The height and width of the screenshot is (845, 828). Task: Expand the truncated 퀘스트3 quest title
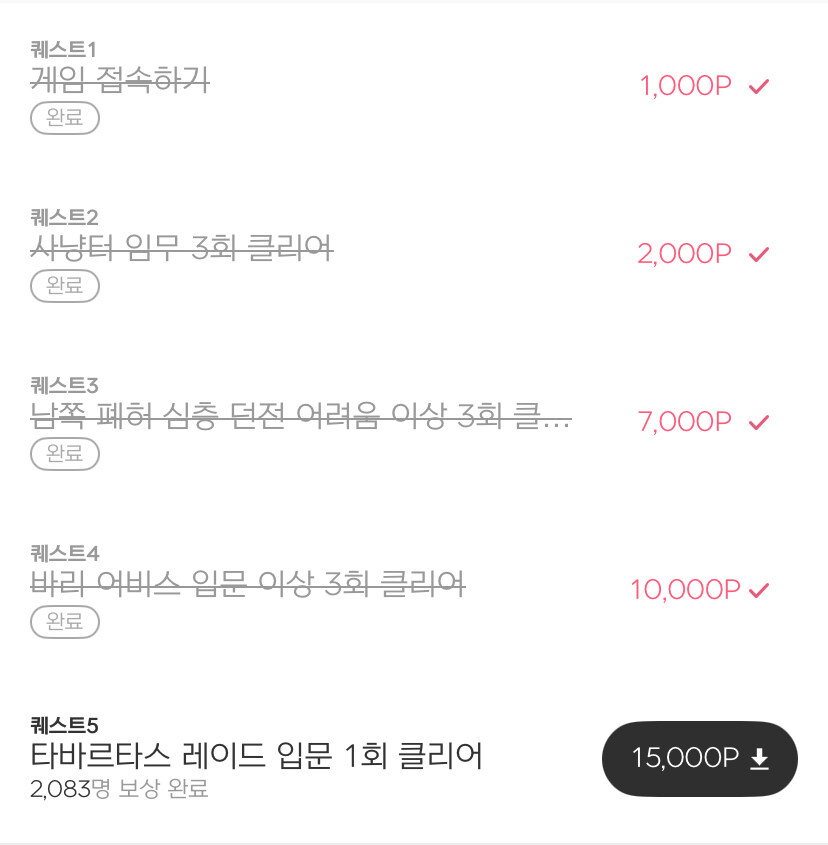pos(300,417)
